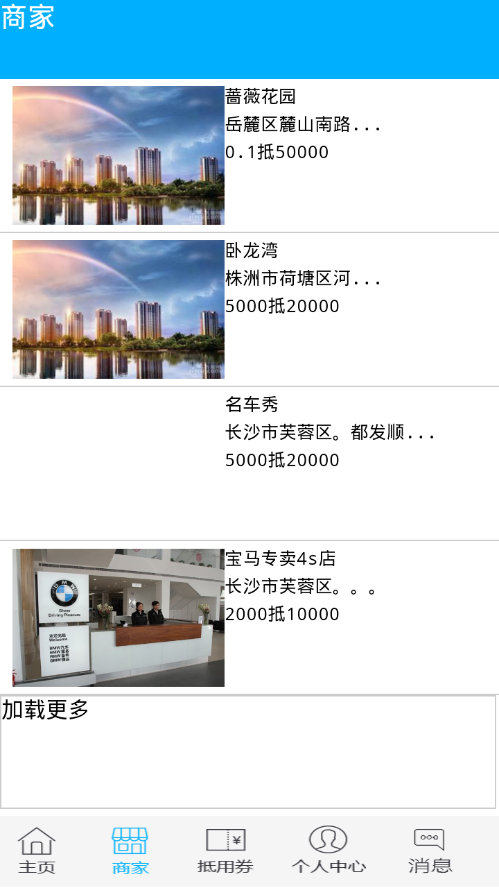Tap 加载更多 to load more merchants
Image resolution: width=499 pixels, height=888 pixels.
click(248, 752)
